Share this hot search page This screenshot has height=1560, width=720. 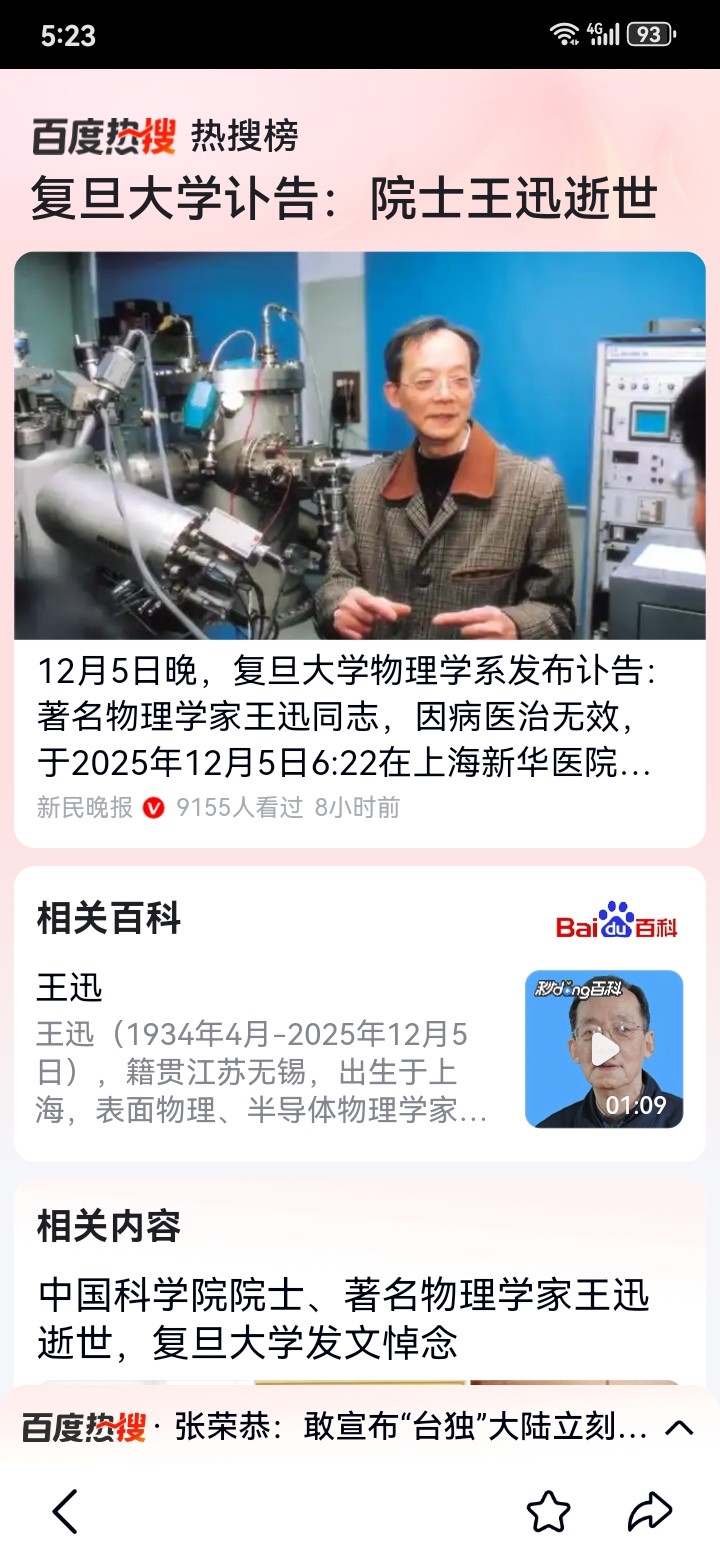[649, 1511]
